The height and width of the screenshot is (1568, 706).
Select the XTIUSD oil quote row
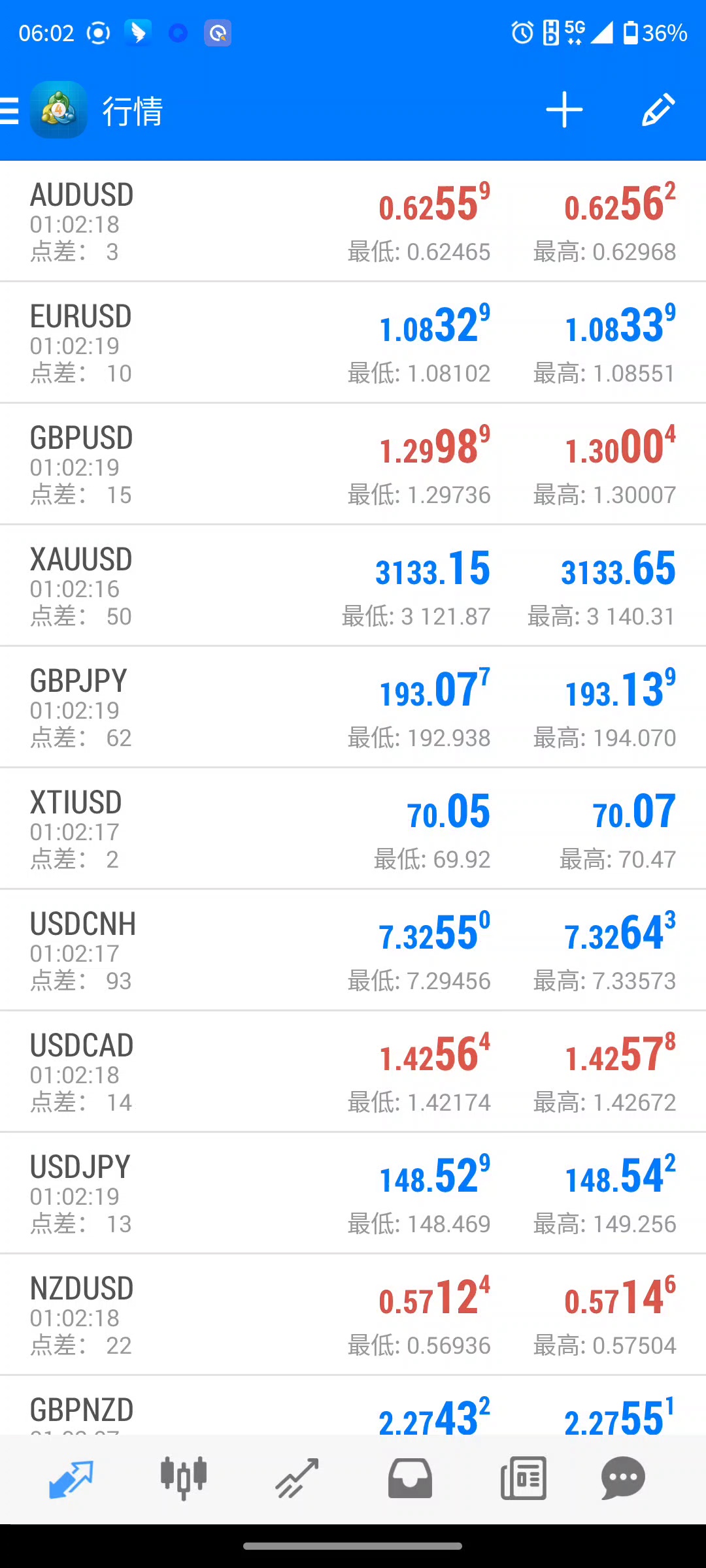point(353,829)
